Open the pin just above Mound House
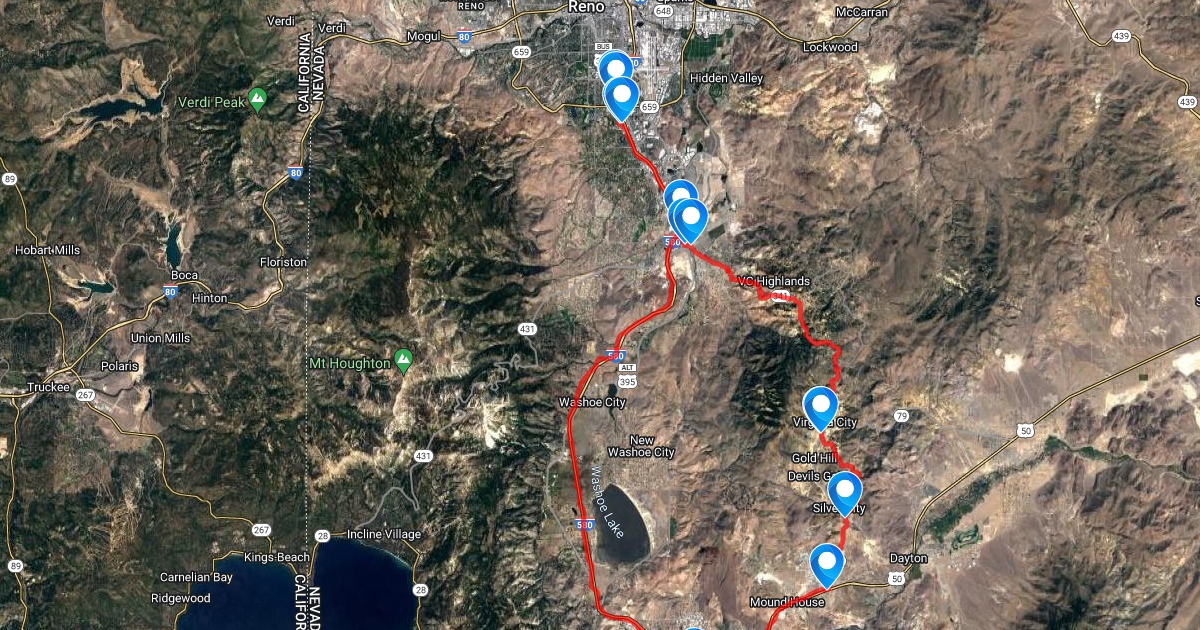Image resolution: width=1200 pixels, height=630 pixels. [826, 562]
